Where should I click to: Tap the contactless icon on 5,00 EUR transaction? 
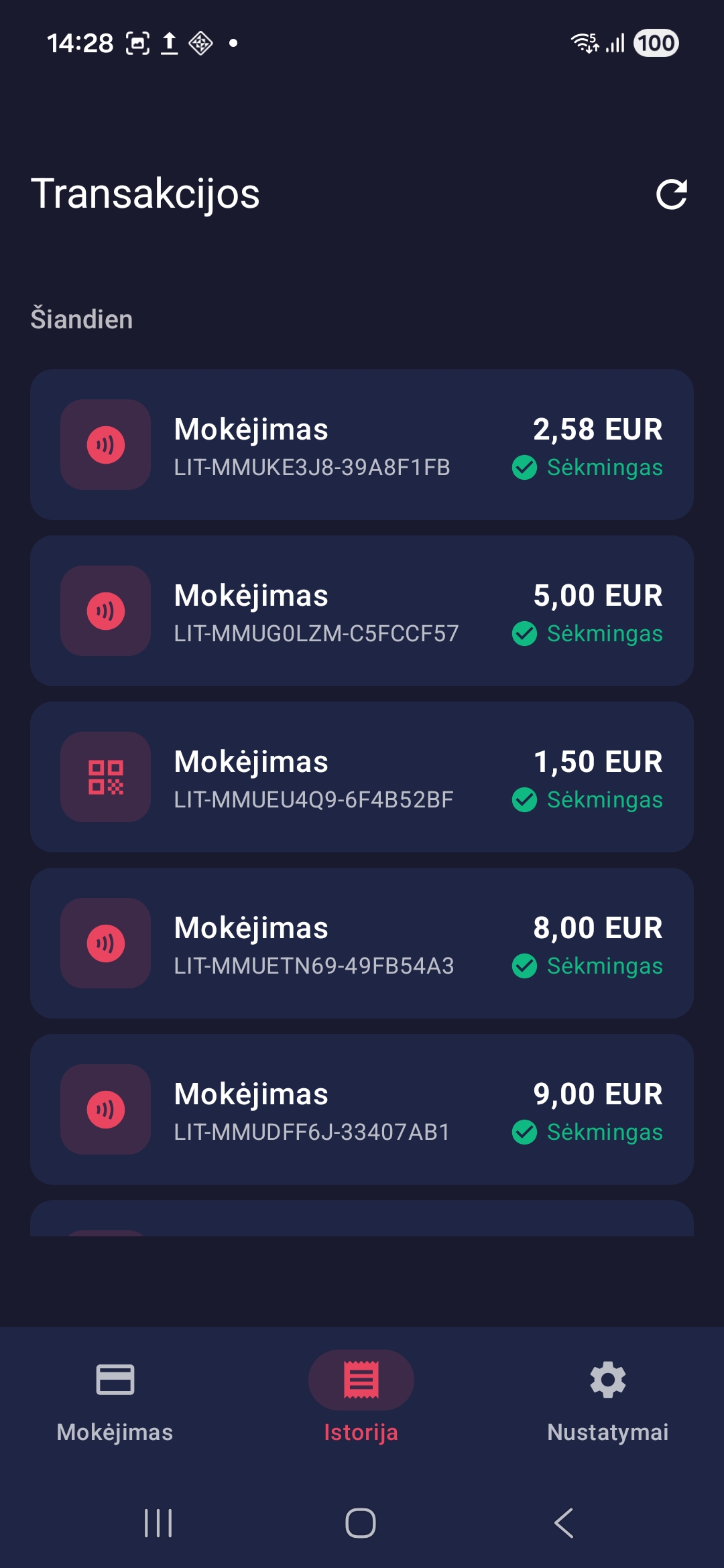105,611
